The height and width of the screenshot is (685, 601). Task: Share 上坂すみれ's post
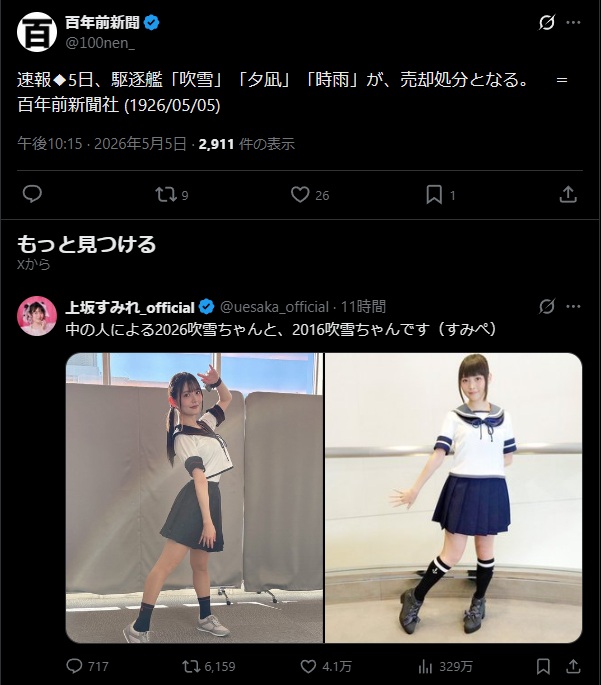coord(573,666)
